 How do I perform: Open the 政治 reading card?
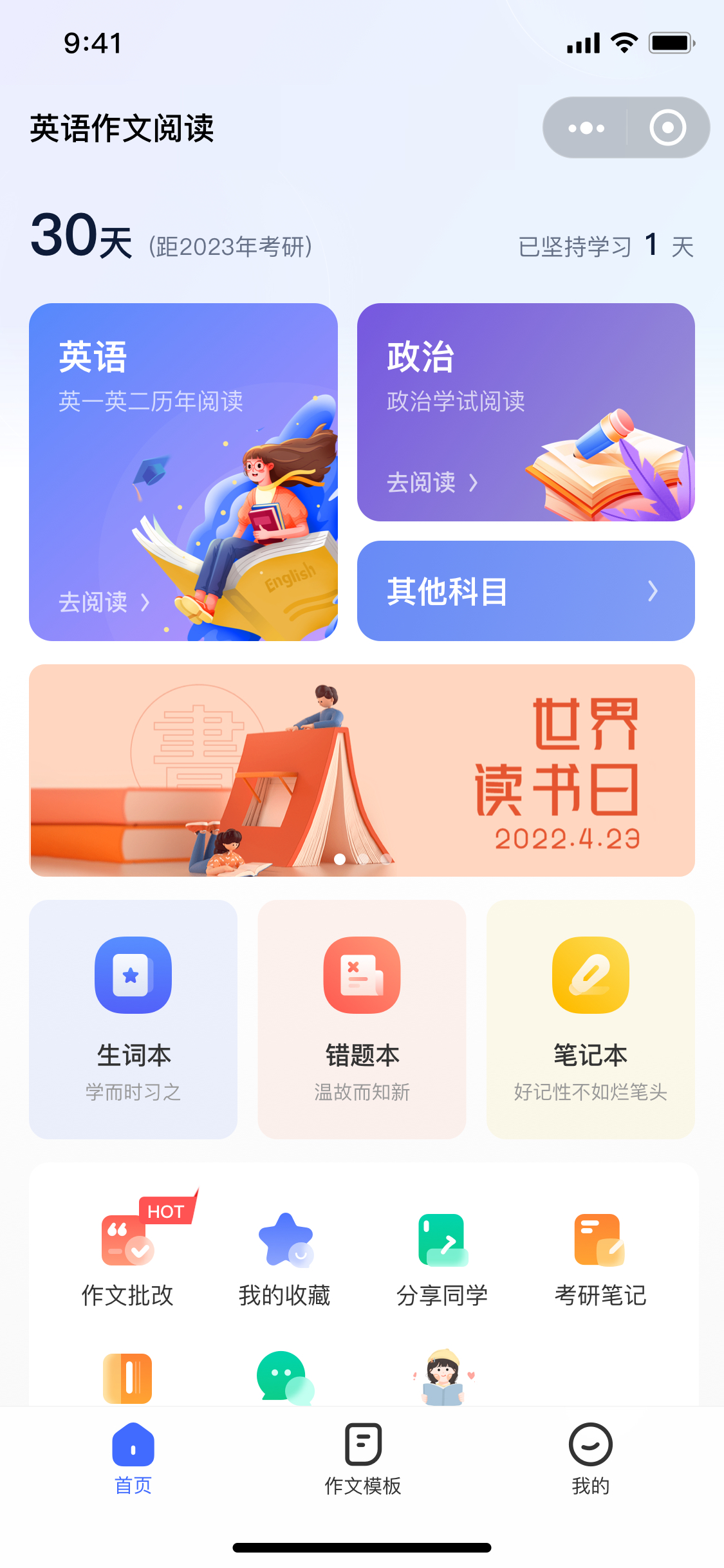coord(525,412)
